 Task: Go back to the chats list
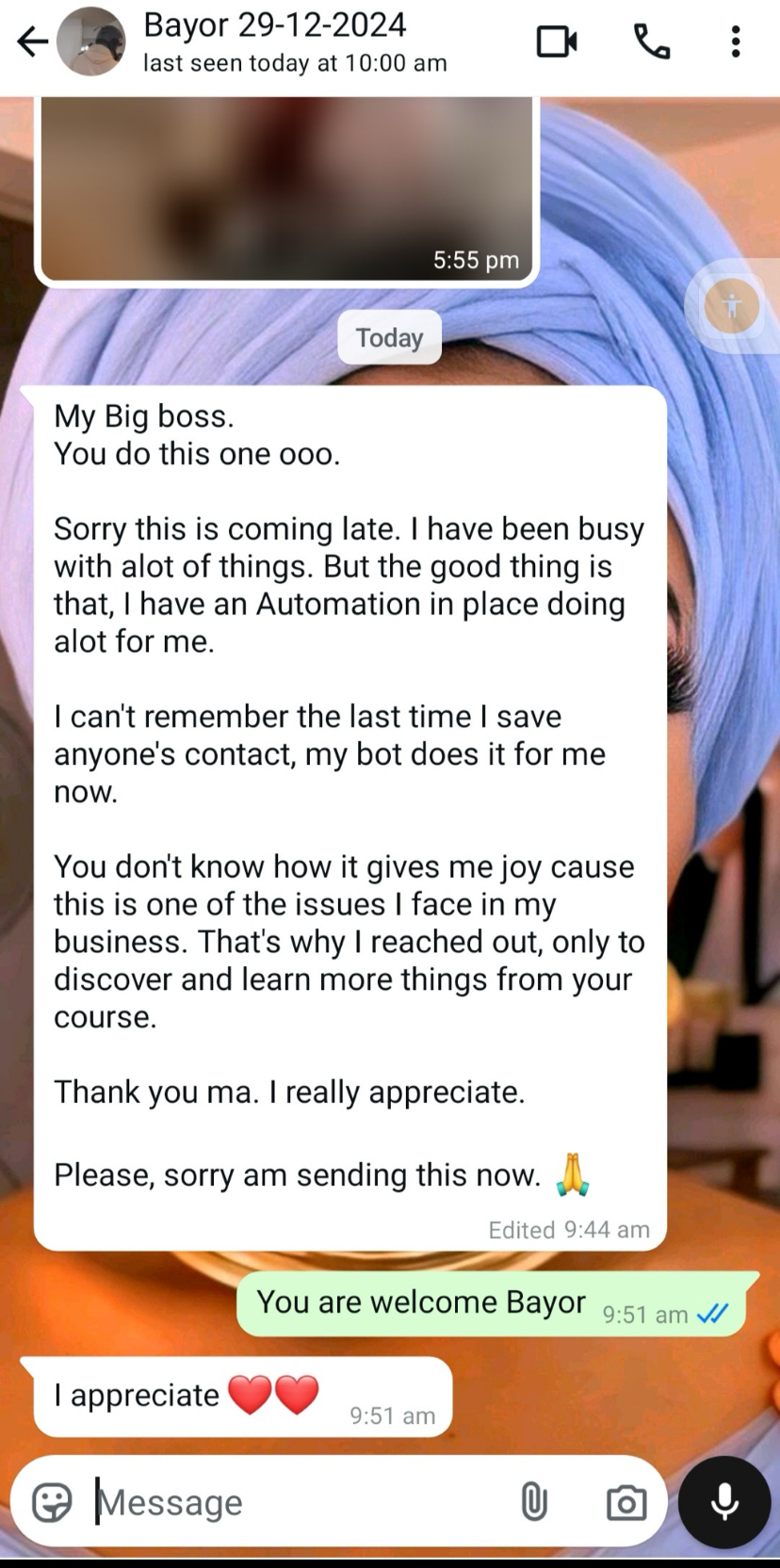point(32,41)
